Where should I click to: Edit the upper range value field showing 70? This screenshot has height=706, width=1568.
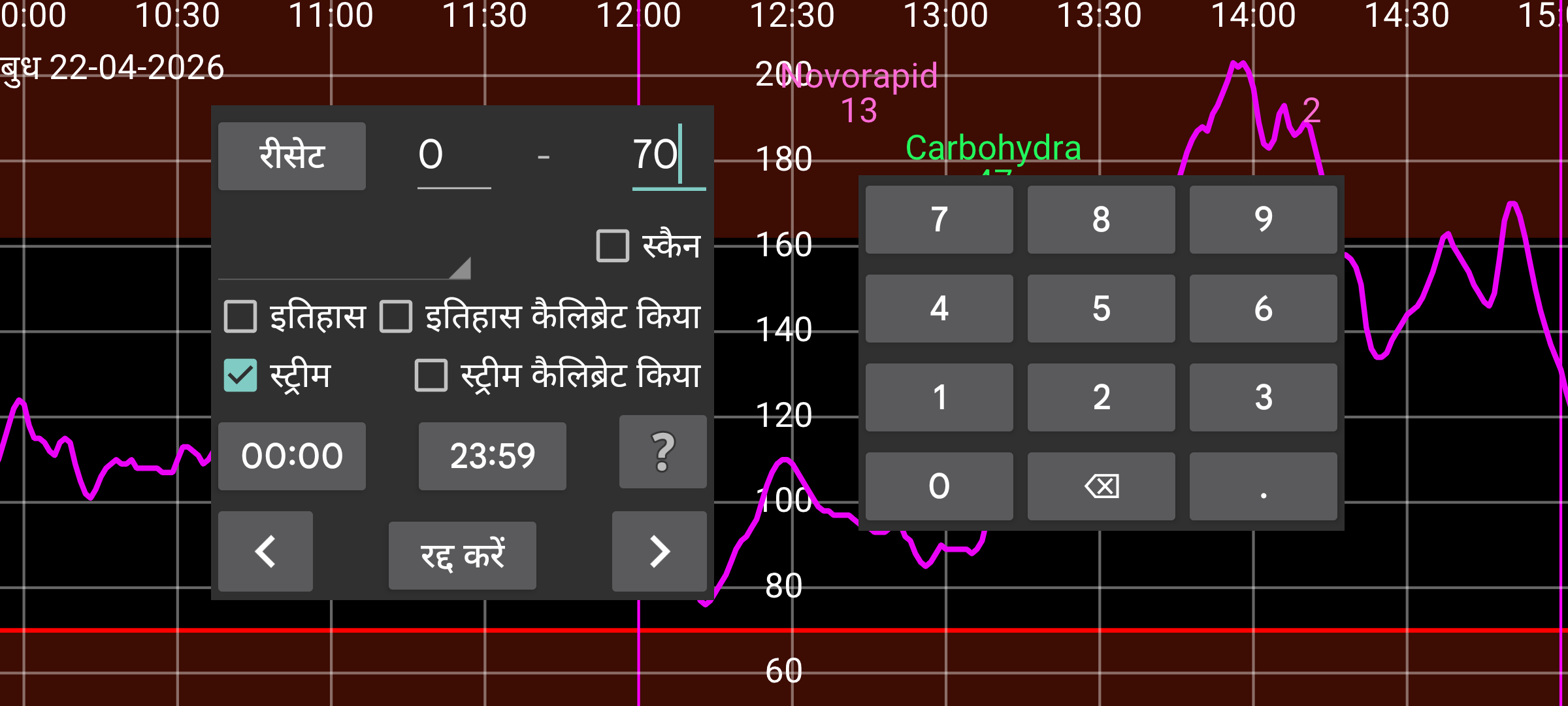668,156
